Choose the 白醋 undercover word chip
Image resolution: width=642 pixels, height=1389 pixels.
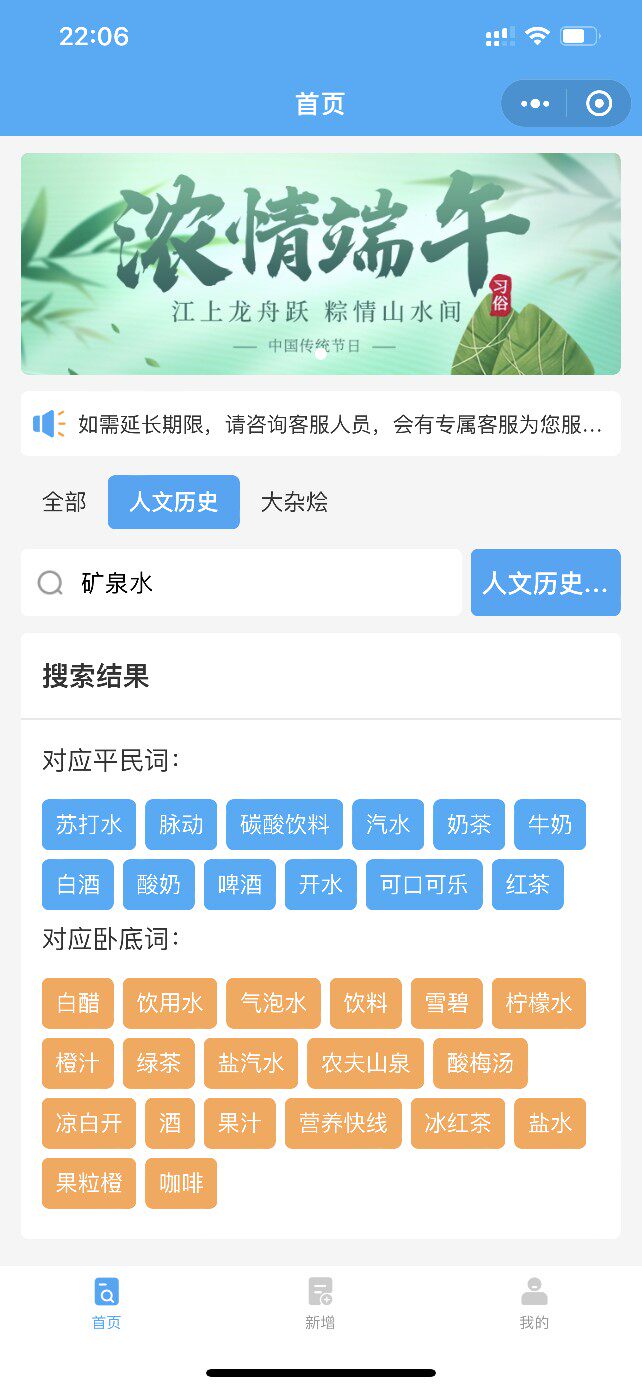78,1003
